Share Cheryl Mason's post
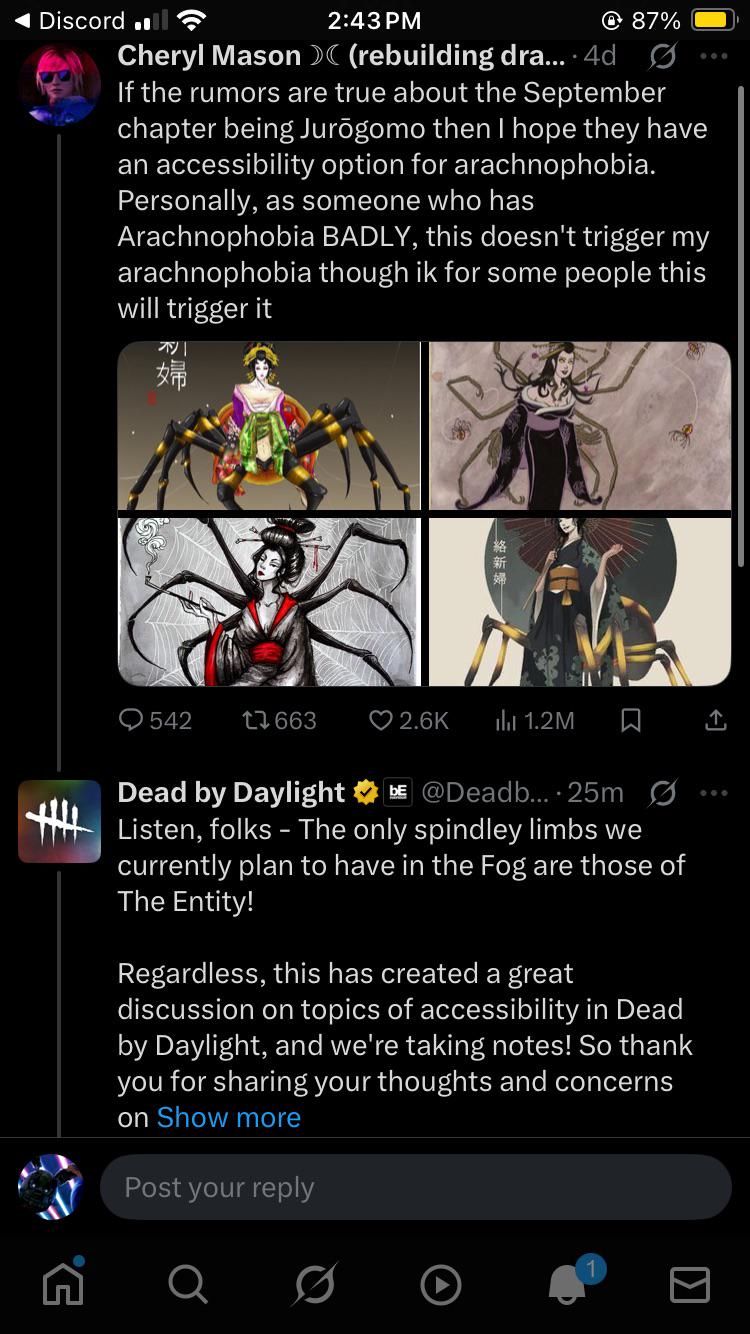This screenshot has width=750, height=1334. (x=716, y=720)
